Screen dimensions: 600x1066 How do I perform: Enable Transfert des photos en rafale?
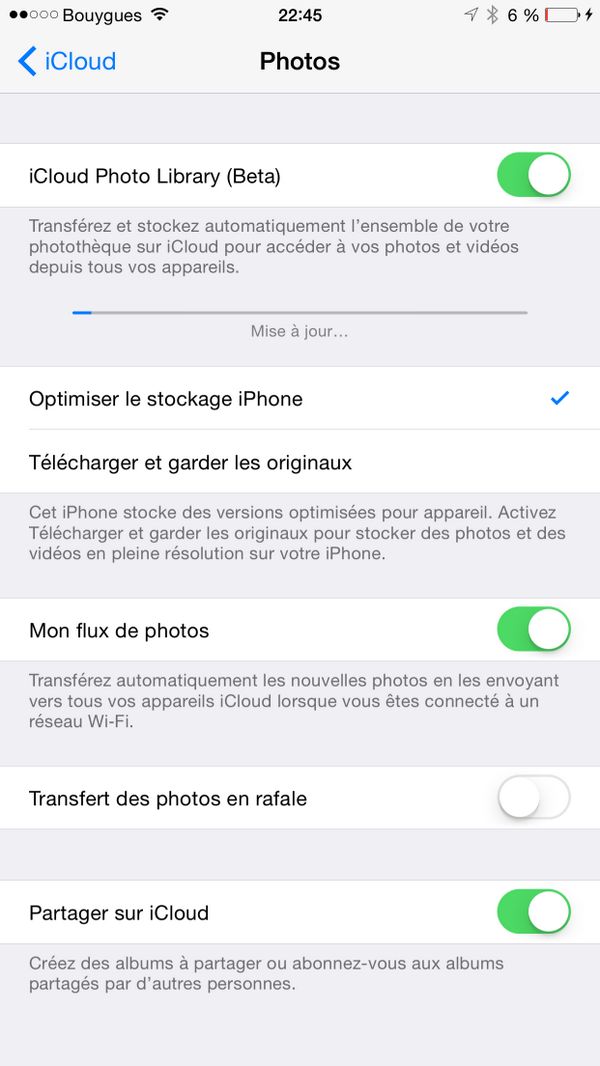pyautogui.click(x=533, y=798)
